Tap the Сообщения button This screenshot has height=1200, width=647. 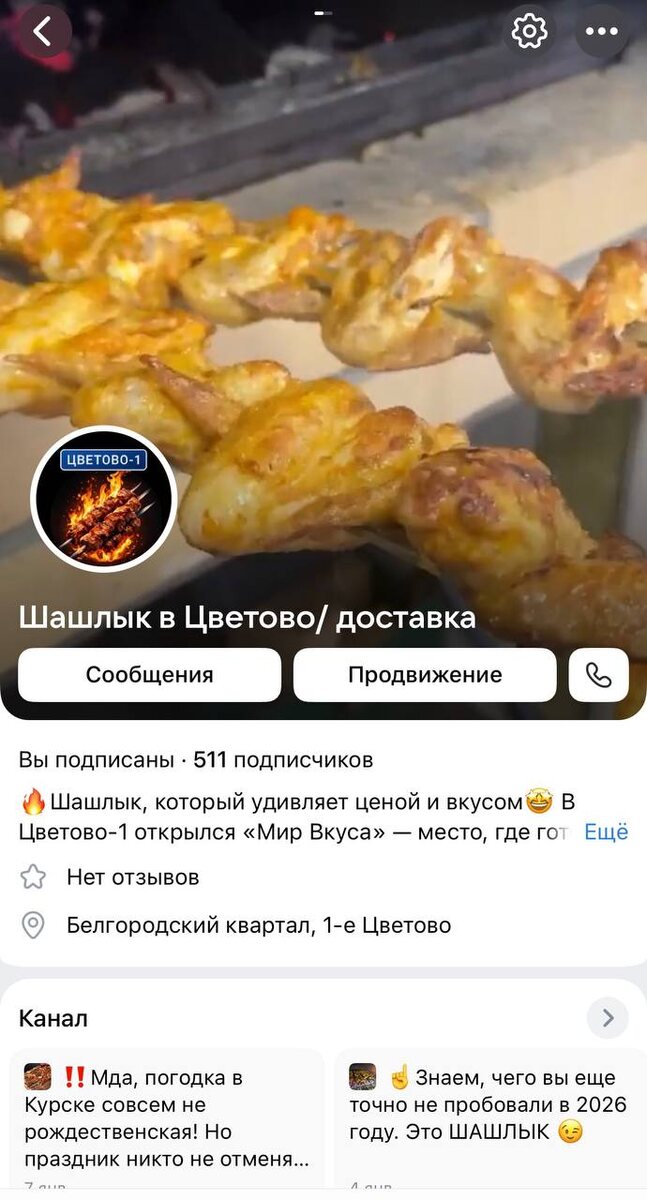point(149,675)
